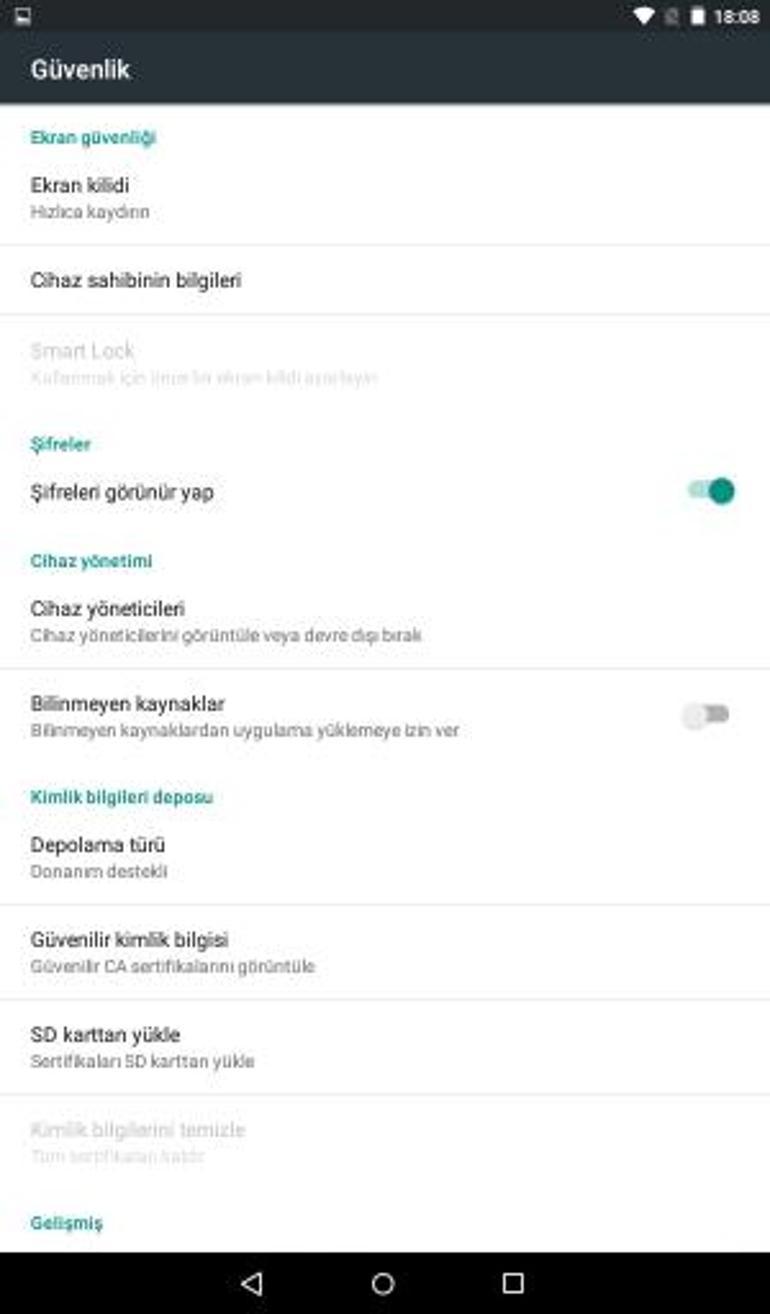The image size is (770, 1314).
Task: Turn off Şifreleri görünür yap switch
Action: coord(711,491)
